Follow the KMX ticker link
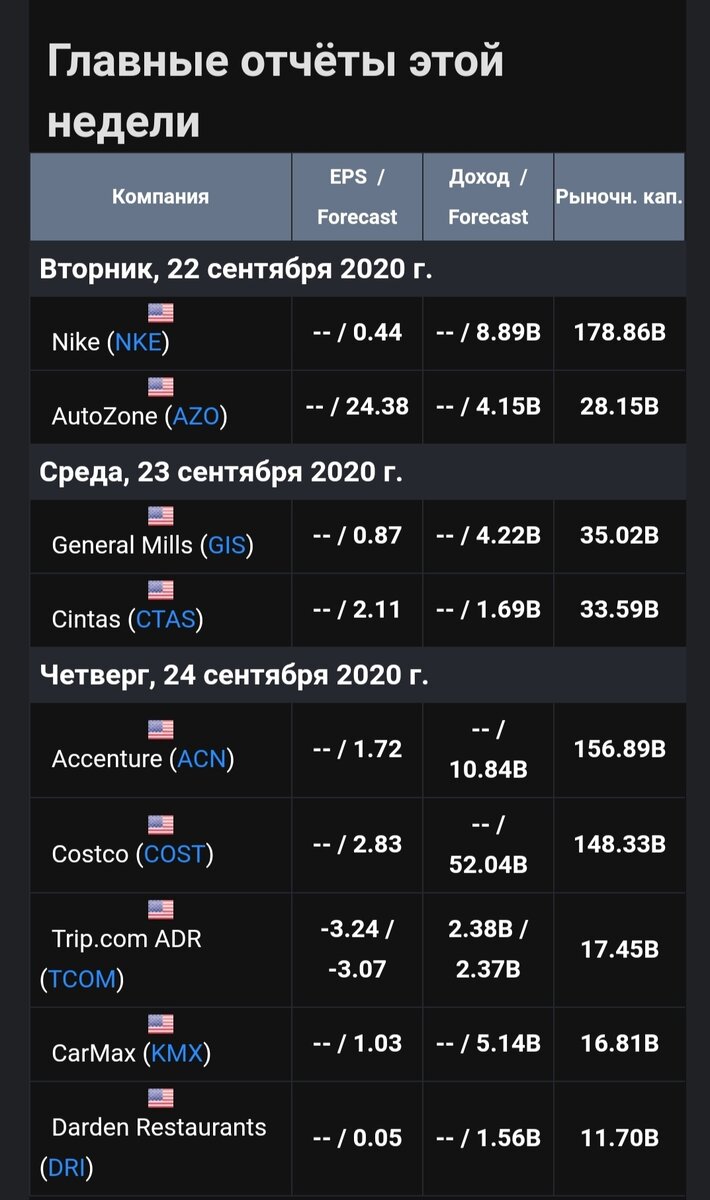This screenshot has width=710, height=1200. click(177, 1054)
